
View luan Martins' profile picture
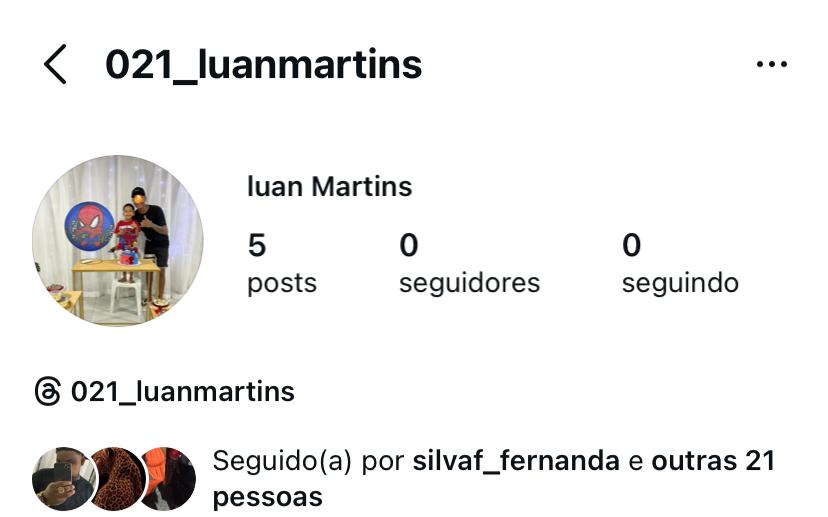click(118, 241)
